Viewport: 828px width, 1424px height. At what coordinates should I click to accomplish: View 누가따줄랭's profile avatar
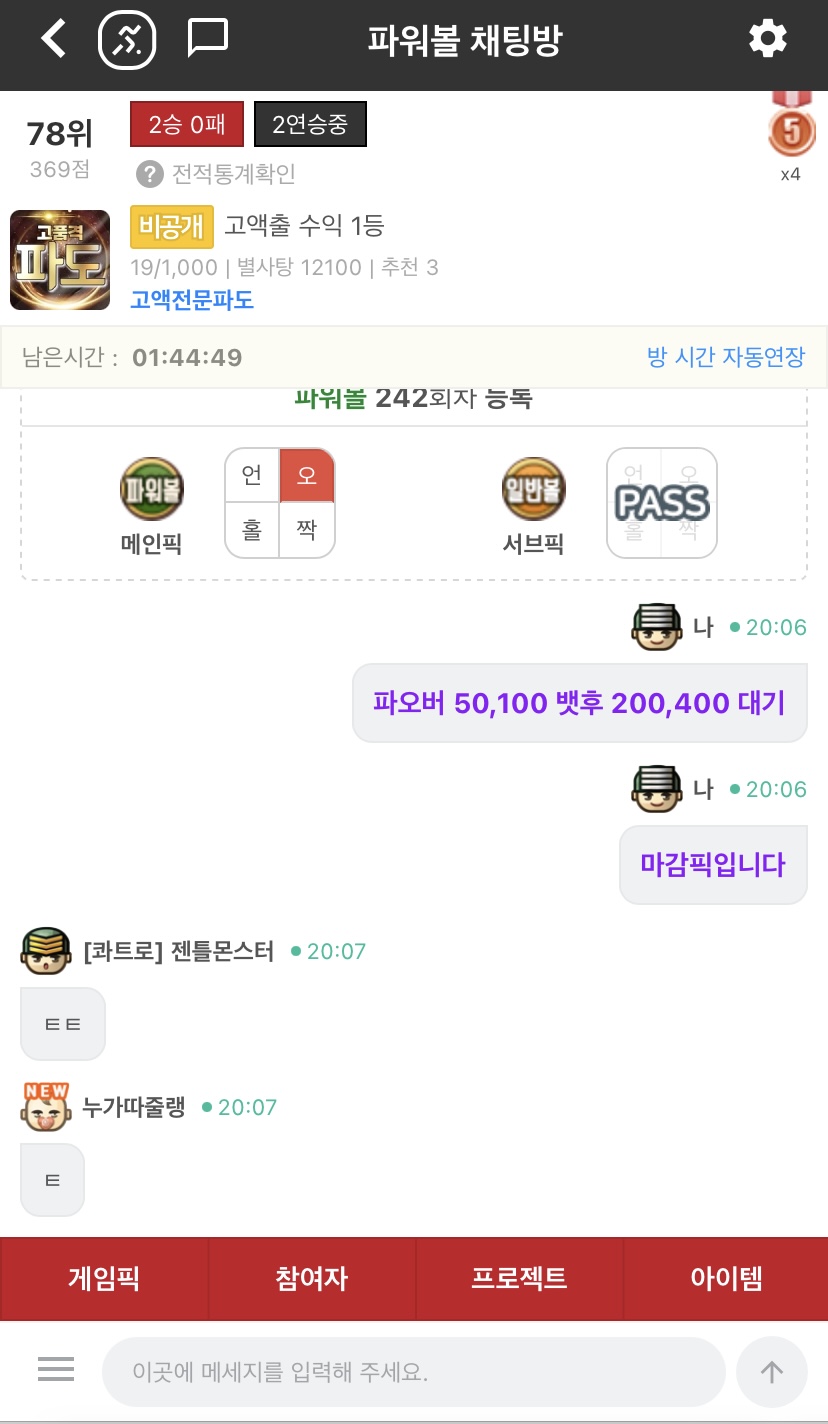click(x=46, y=1106)
